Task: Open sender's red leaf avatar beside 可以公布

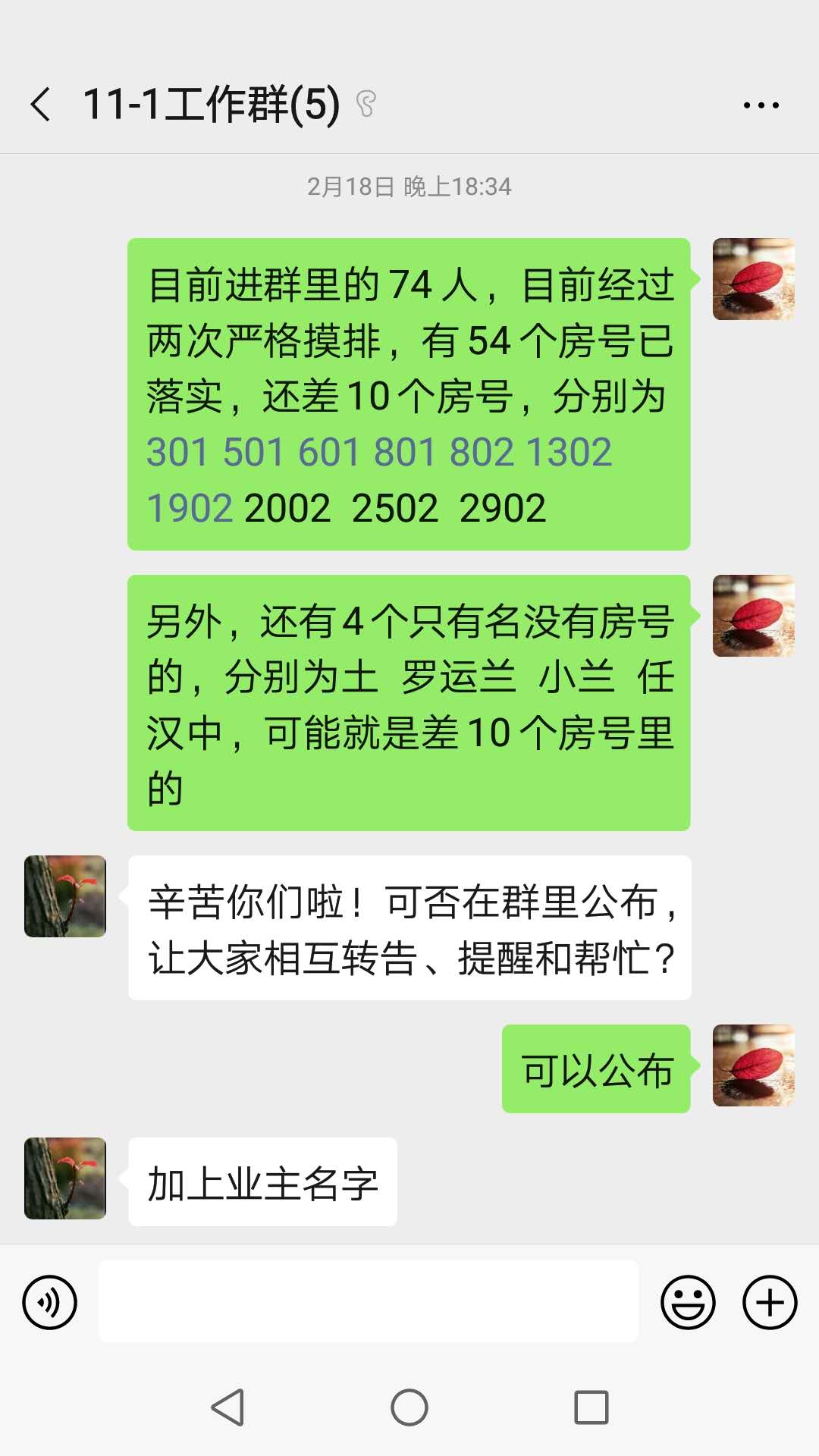Action: pyautogui.click(x=754, y=1065)
